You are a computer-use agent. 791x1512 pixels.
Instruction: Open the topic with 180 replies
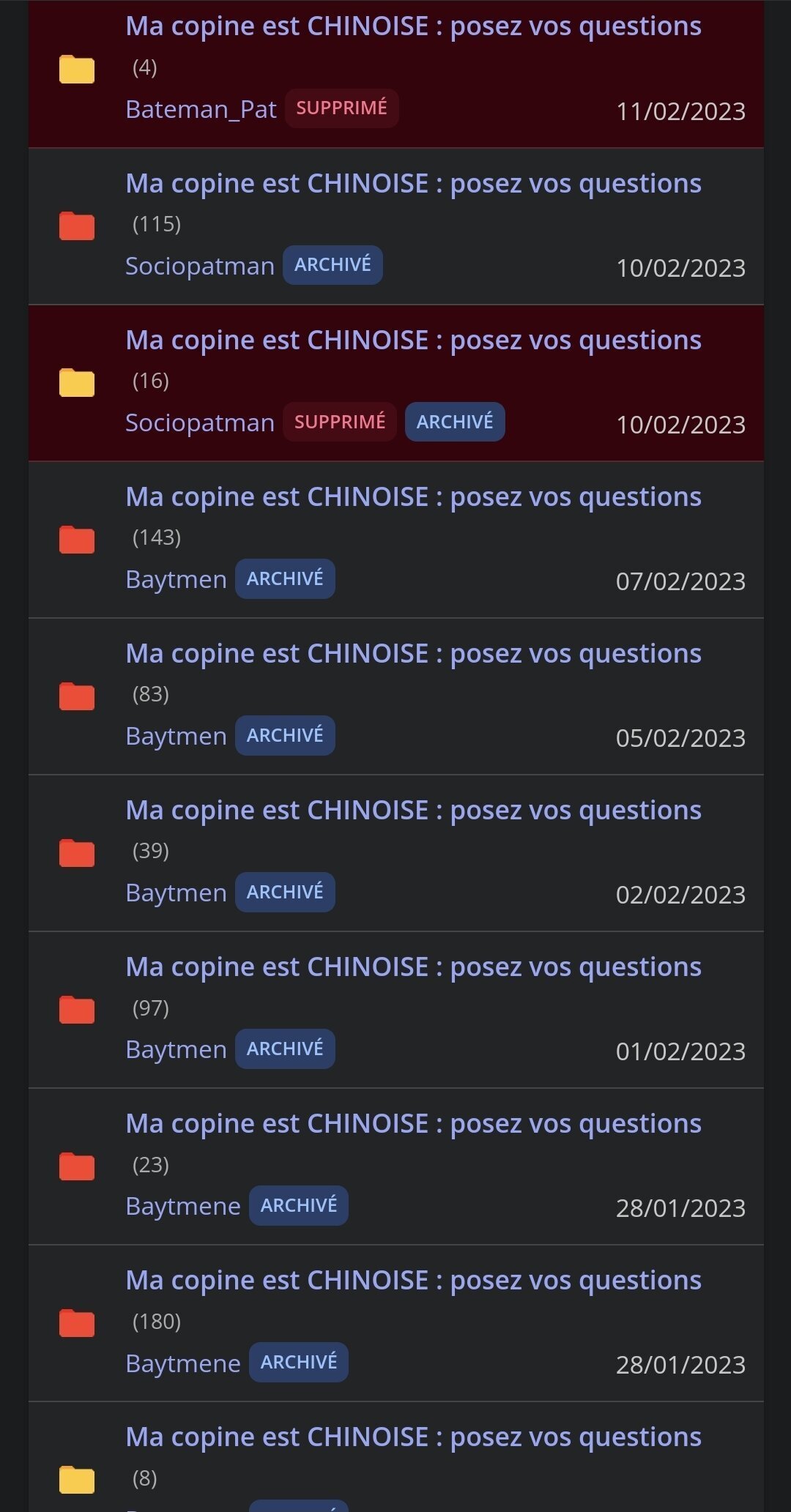(x=413, y=1281)
